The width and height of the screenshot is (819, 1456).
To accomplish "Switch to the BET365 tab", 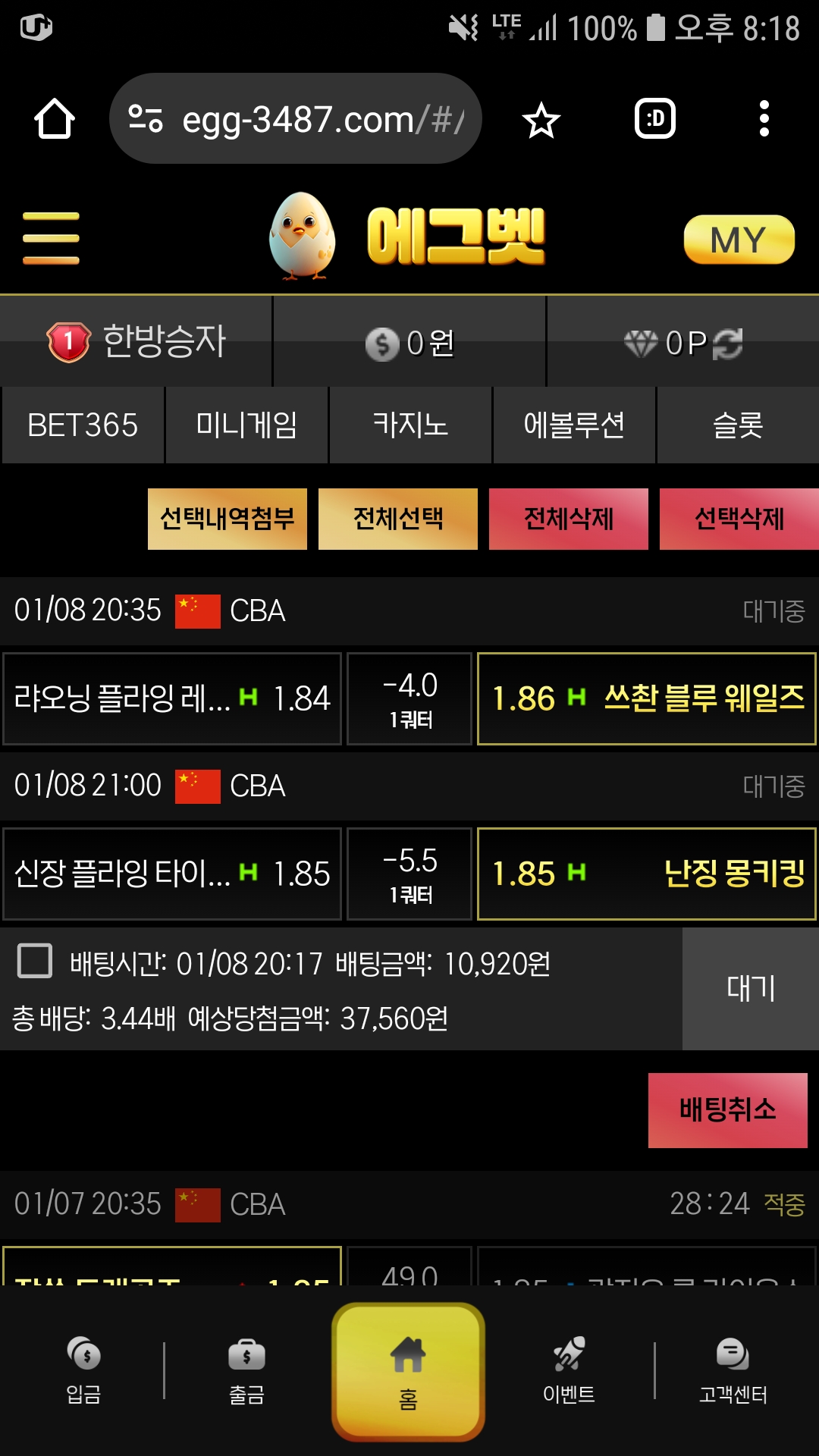I will pos(83,425).
